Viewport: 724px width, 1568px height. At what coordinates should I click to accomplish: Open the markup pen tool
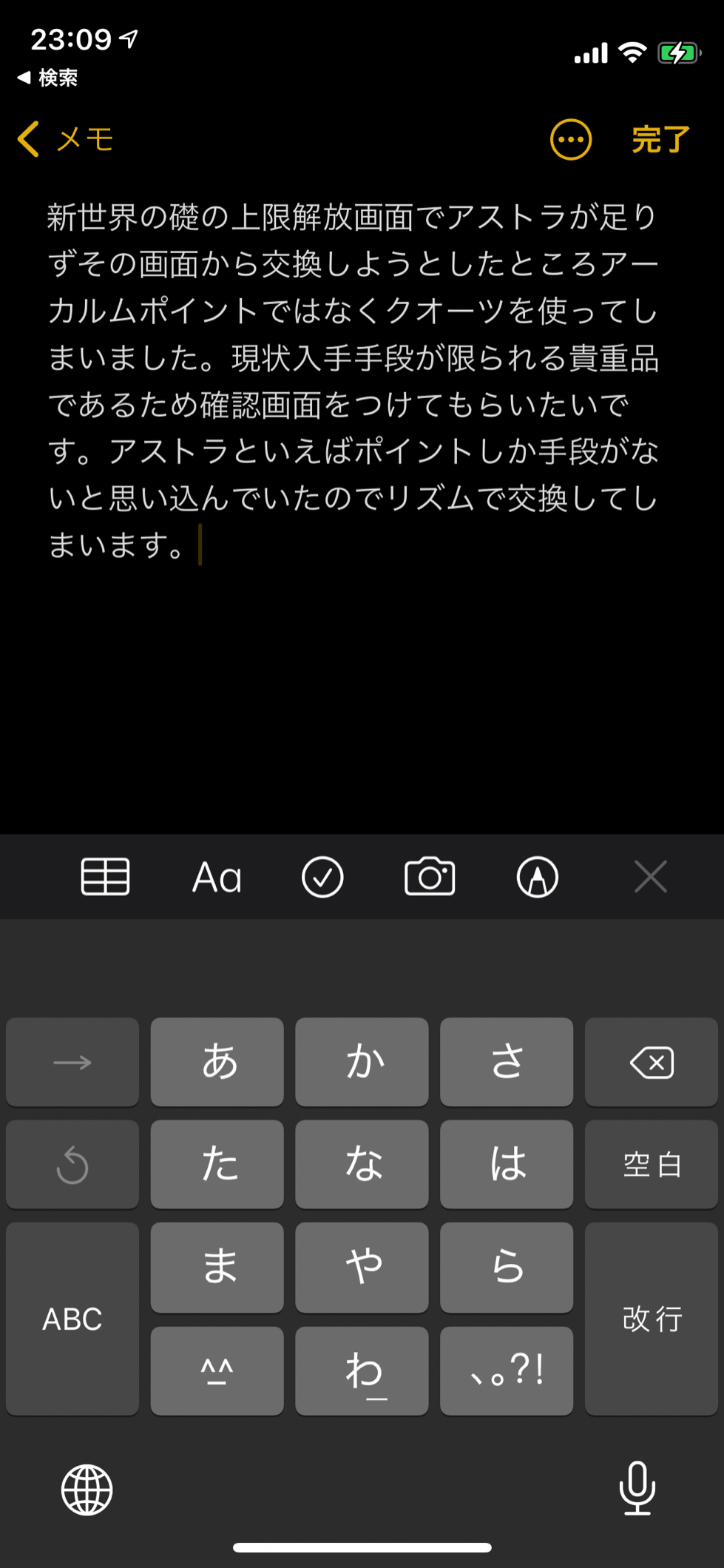(537, 877)
